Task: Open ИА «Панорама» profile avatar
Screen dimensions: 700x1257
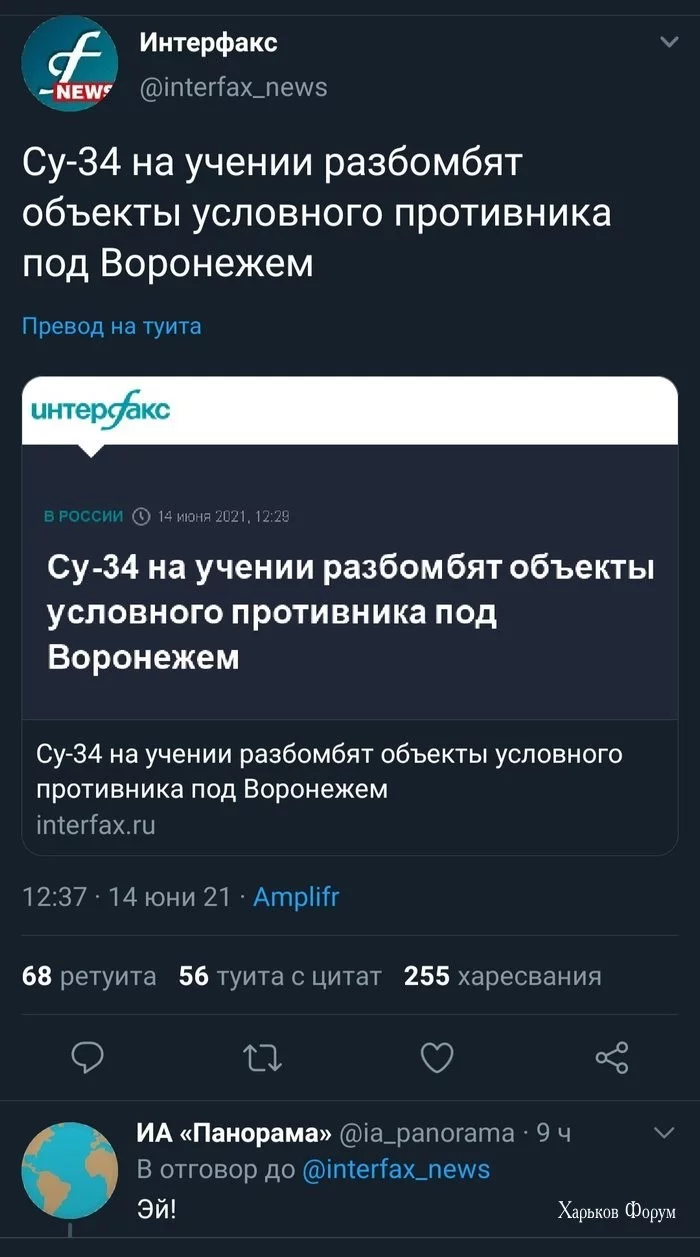Action: click(69, 1169)
